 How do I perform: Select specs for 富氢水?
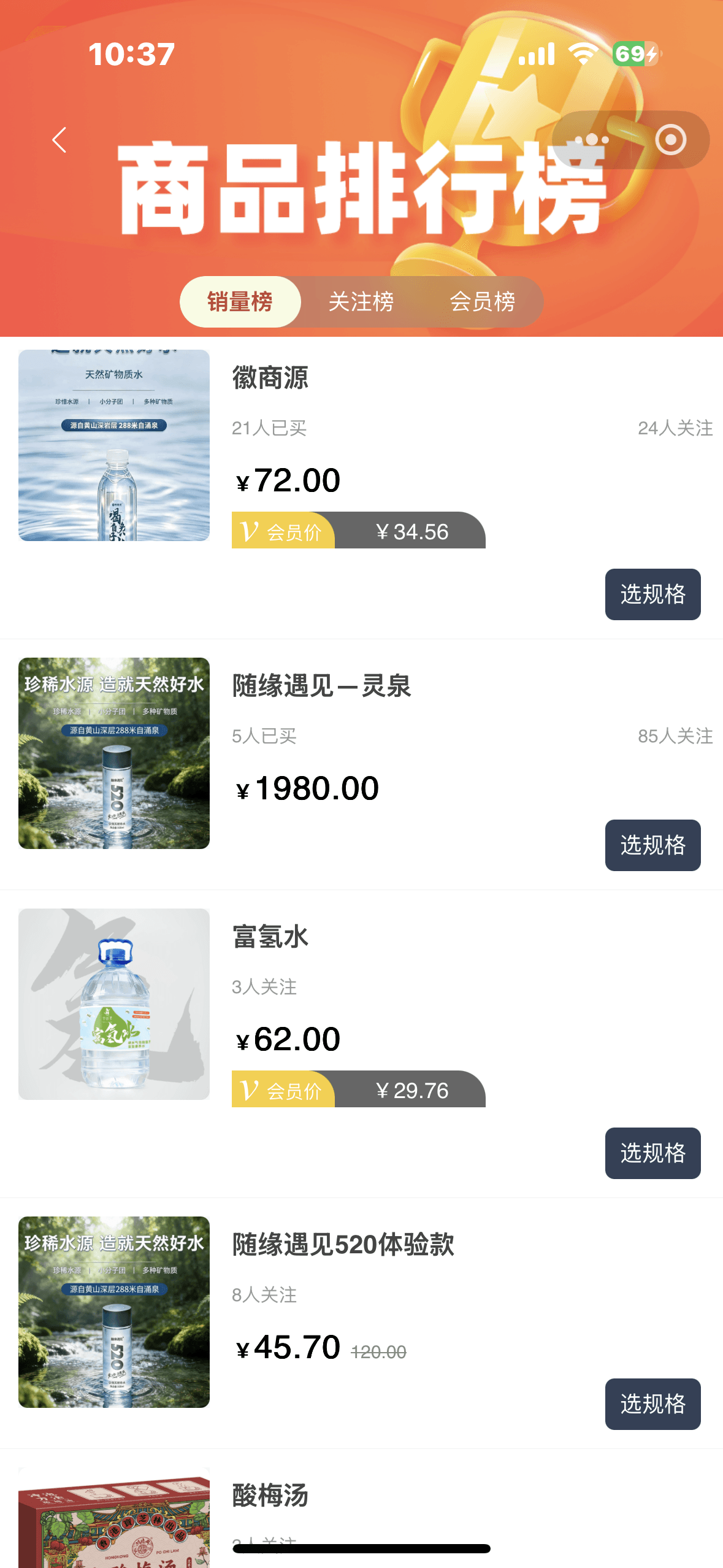(x=652, y=1153)
